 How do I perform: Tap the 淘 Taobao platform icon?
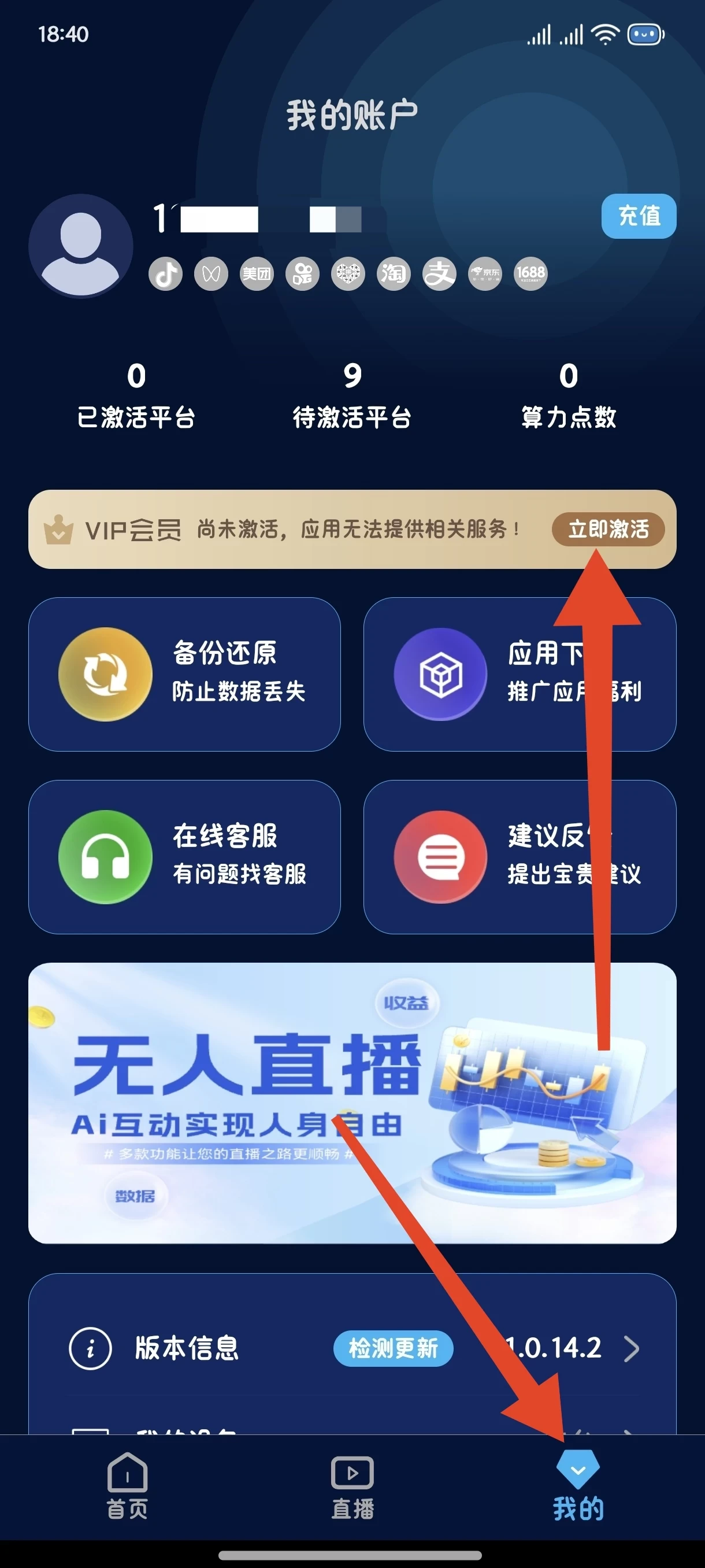[394, 273]
